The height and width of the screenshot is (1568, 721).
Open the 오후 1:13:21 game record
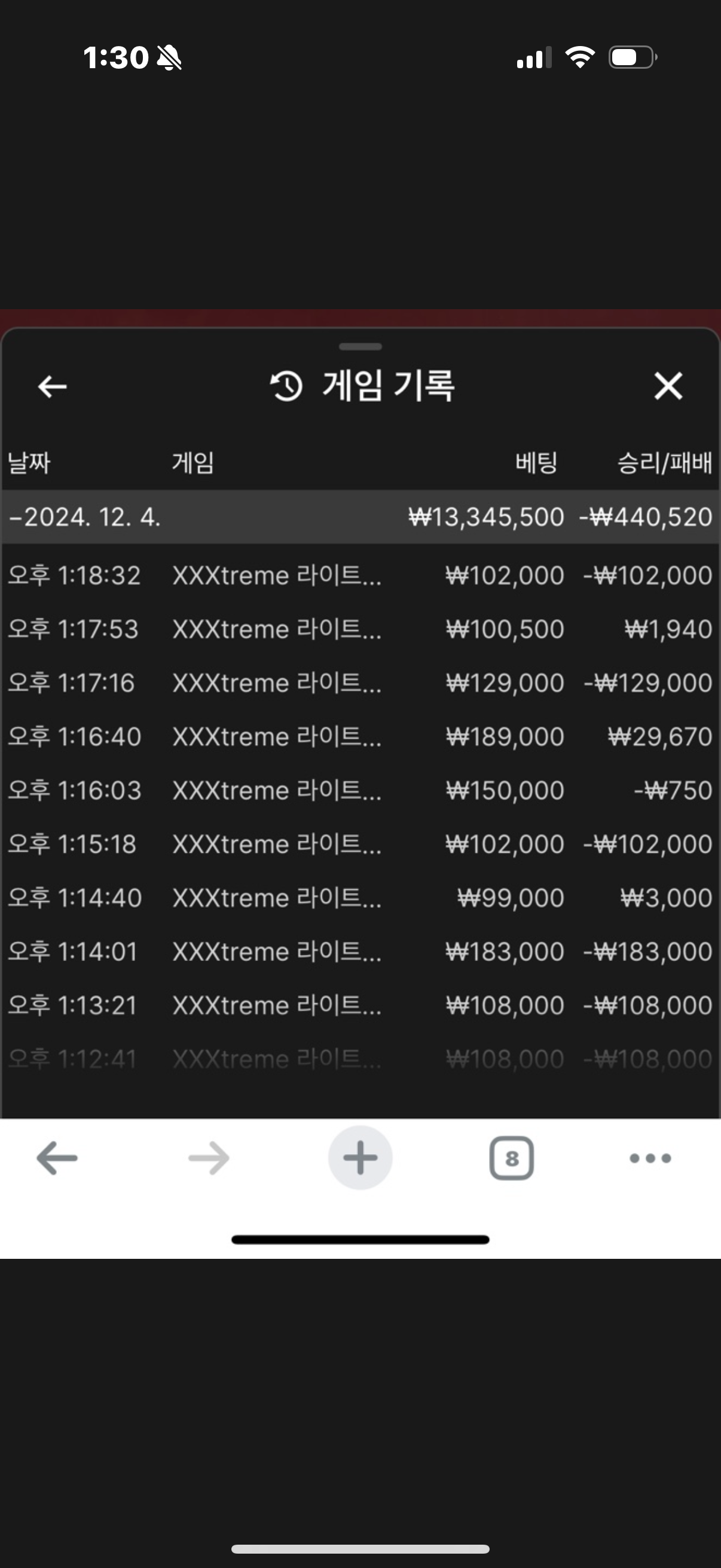(360, 1005)
